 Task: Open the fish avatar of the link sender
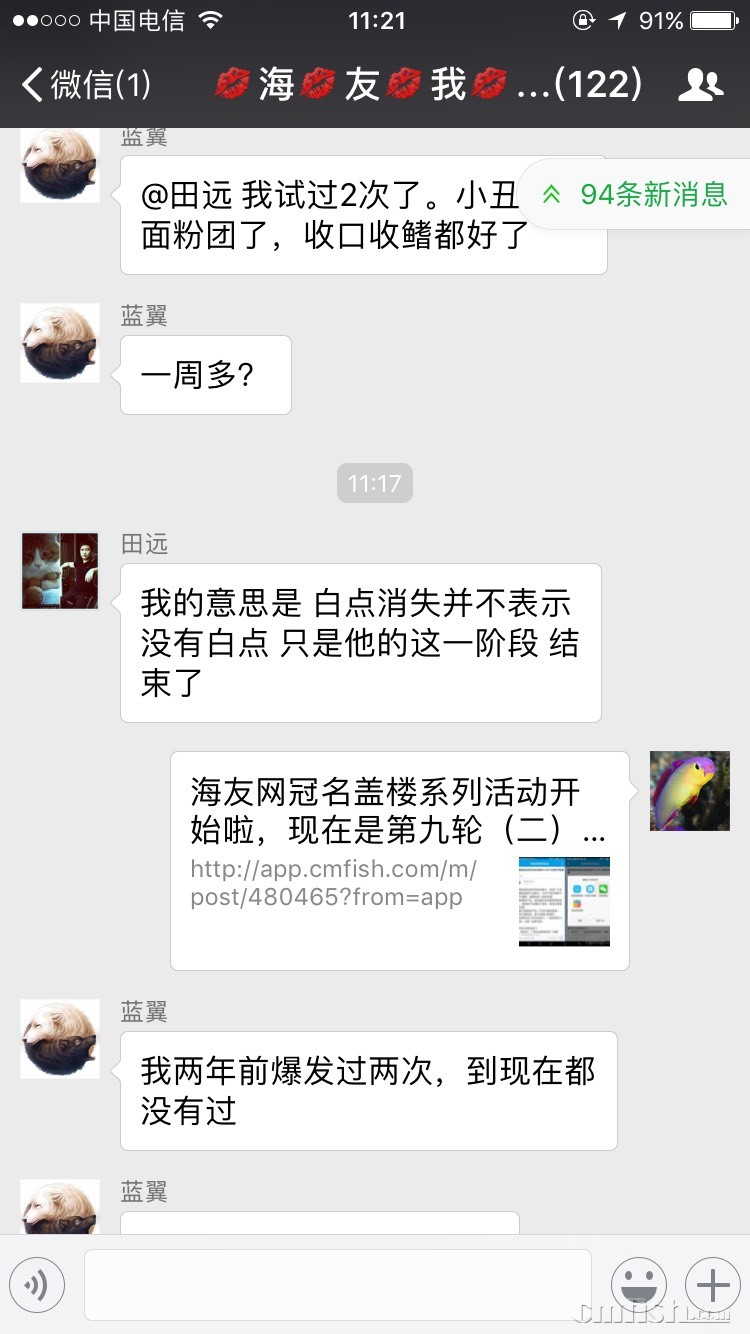click(690, 791)
